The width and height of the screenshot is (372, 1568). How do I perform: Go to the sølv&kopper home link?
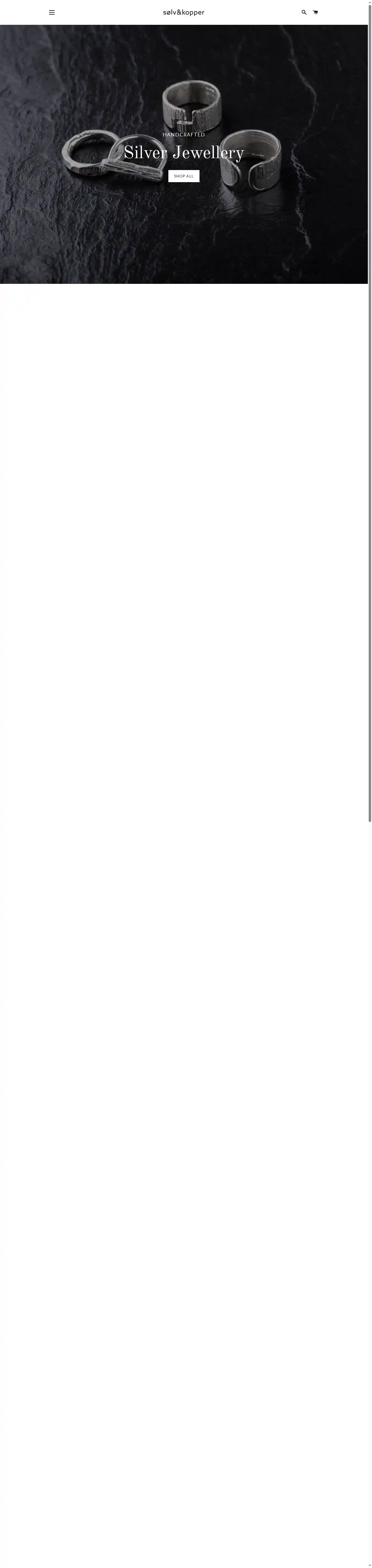pyautogui.click(x=184, y=12)
